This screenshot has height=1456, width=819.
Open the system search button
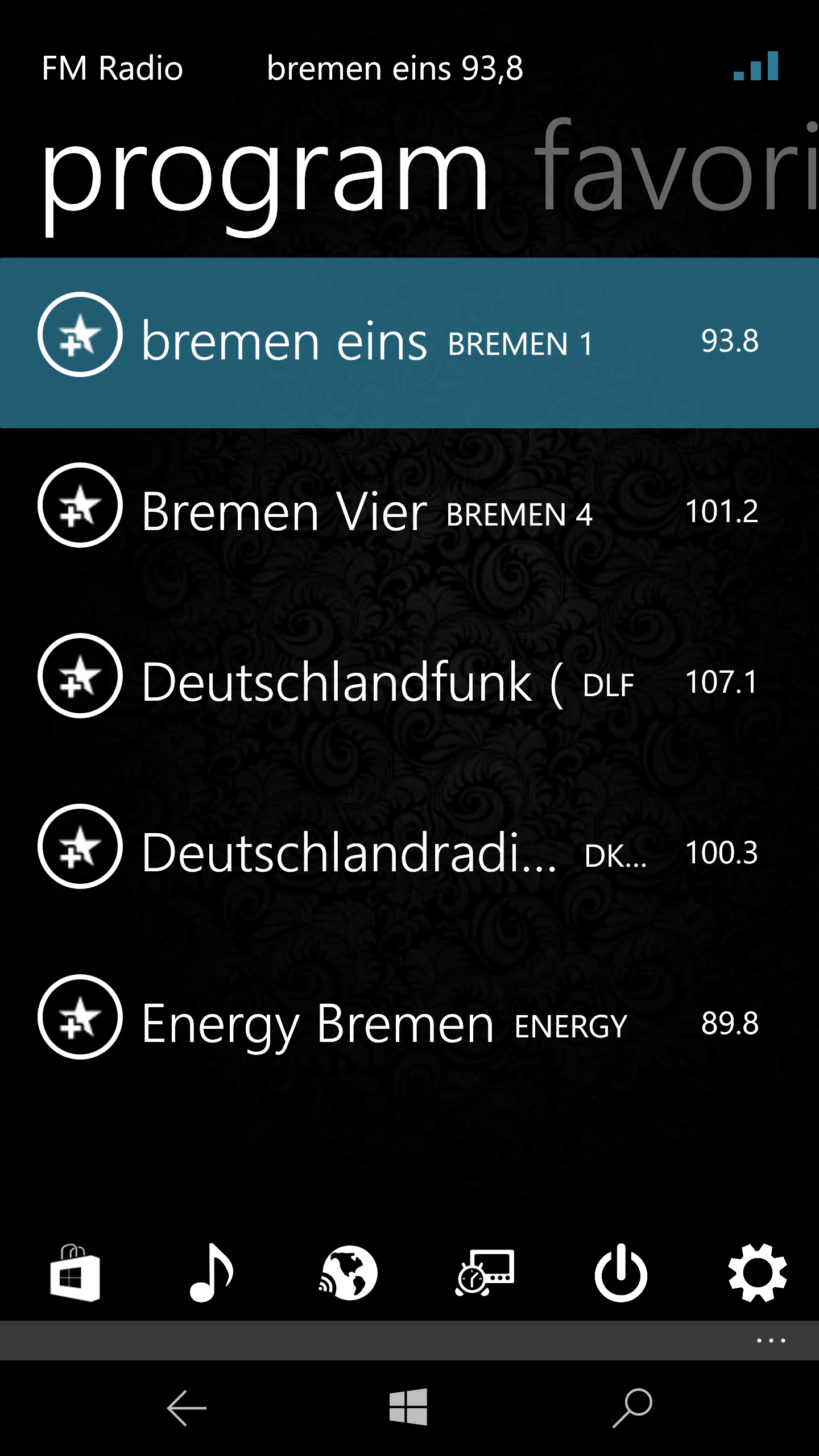[632, 1408]
